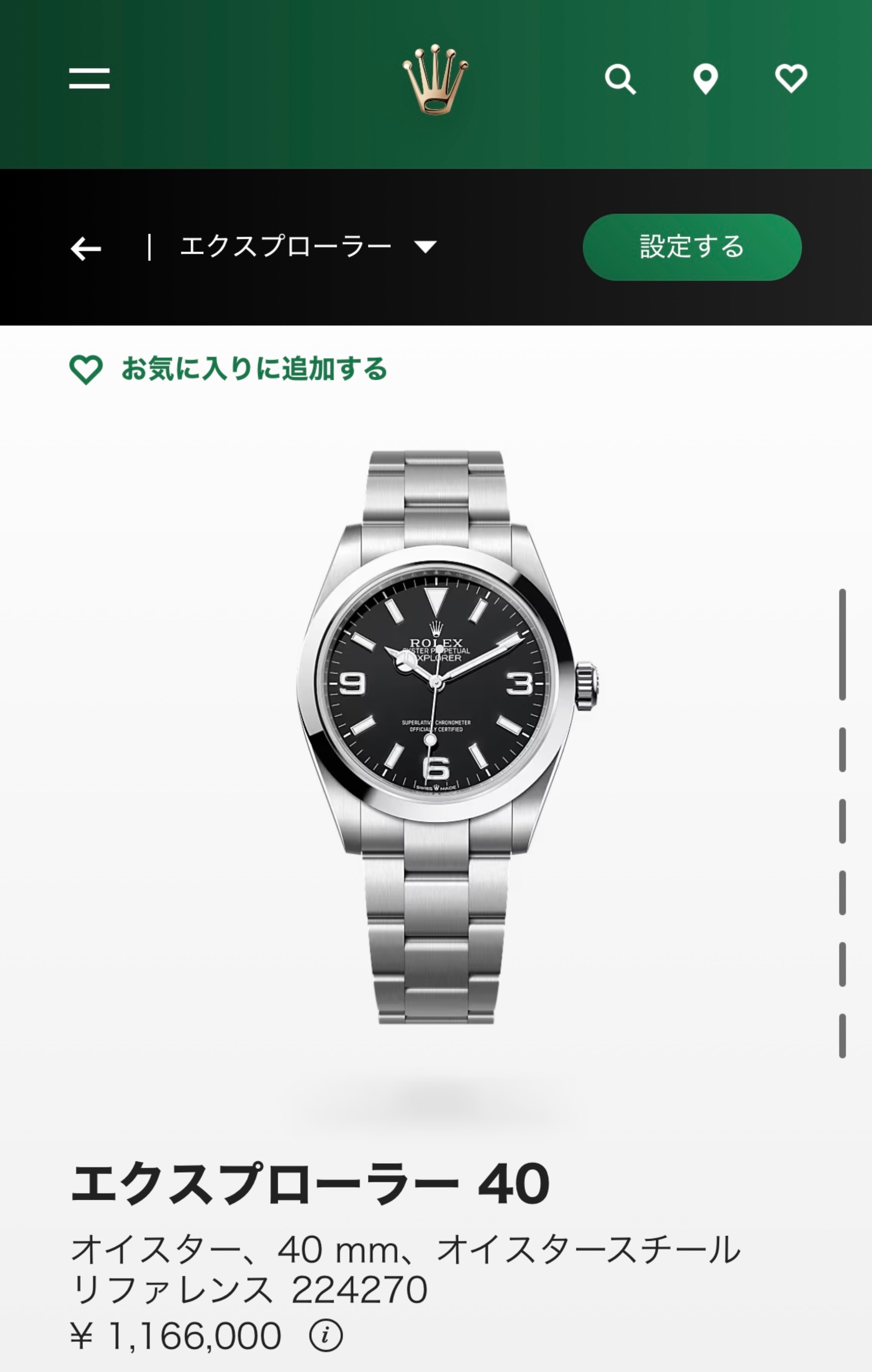Open the favorites heart in header

(x=790, y=78)
